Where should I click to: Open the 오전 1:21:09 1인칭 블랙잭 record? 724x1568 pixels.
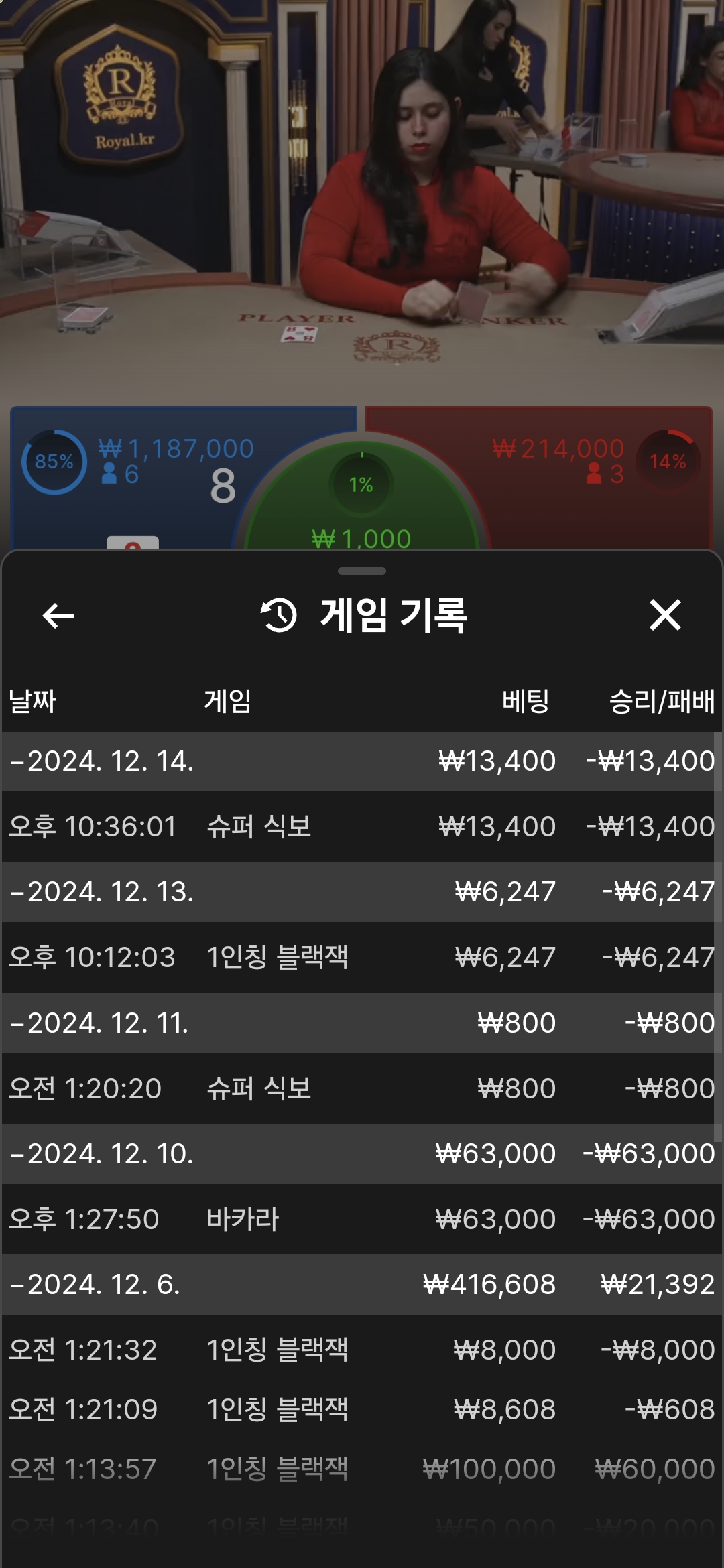tap(361, 1409)
